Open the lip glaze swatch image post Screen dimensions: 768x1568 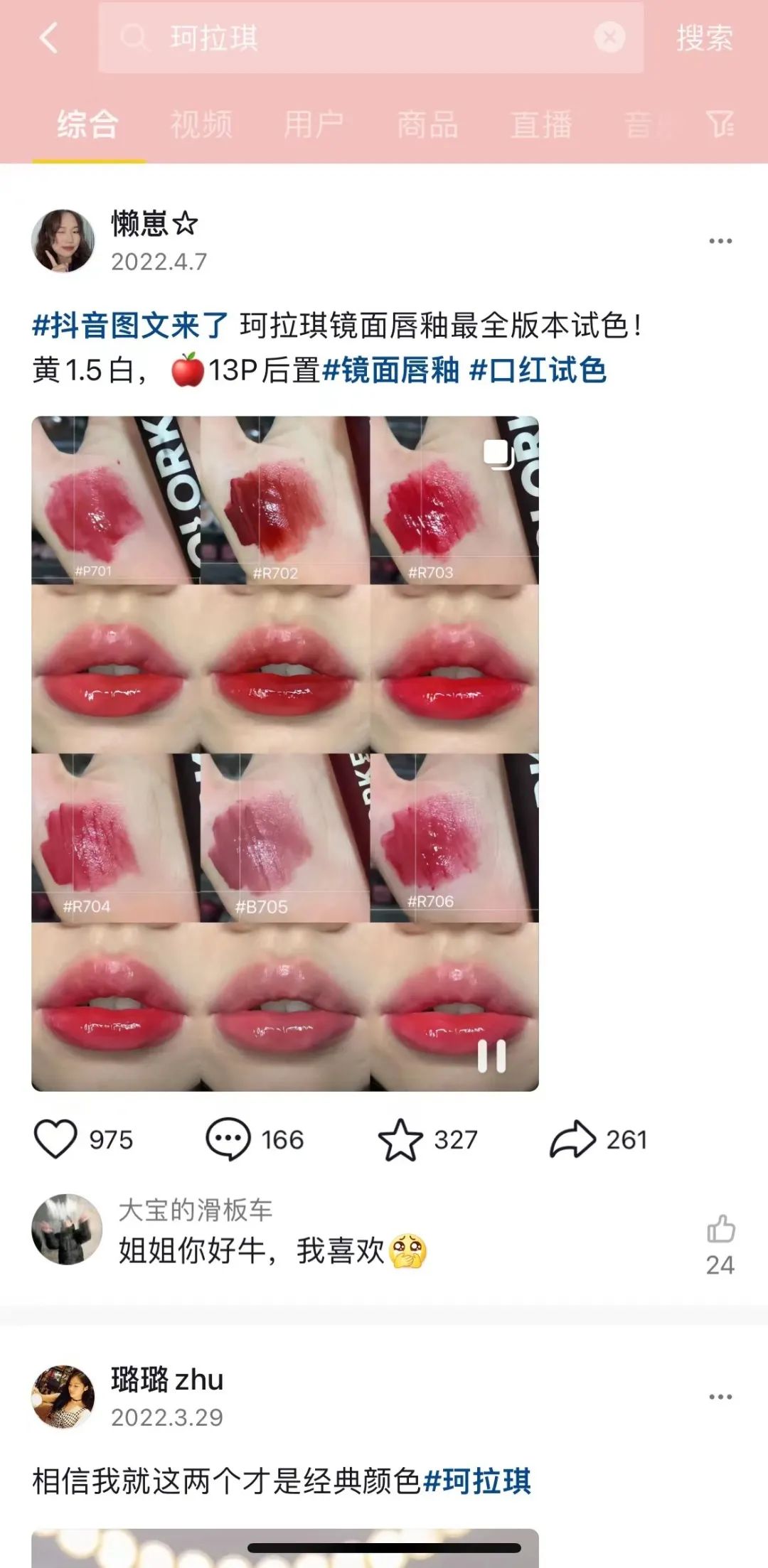(284, 753)
